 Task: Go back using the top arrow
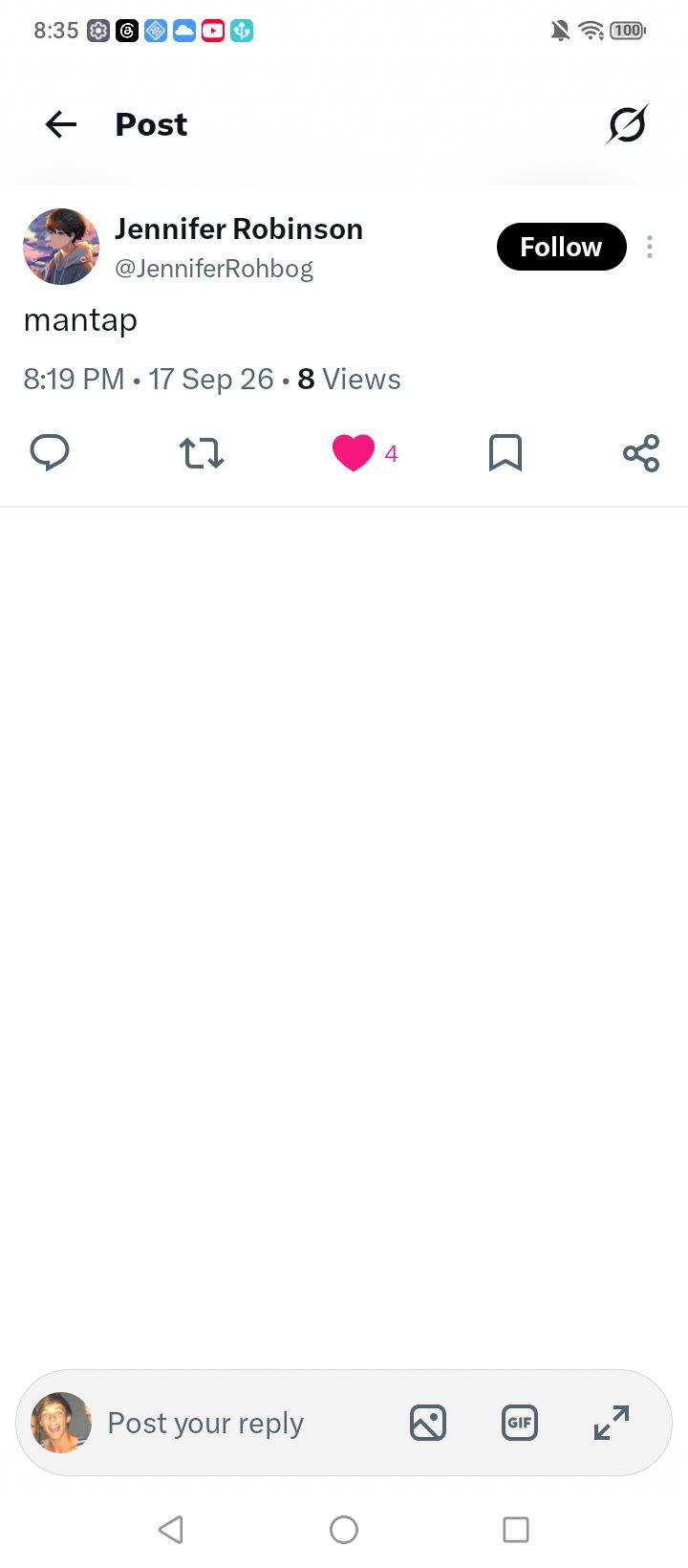(x=61, y=124)
